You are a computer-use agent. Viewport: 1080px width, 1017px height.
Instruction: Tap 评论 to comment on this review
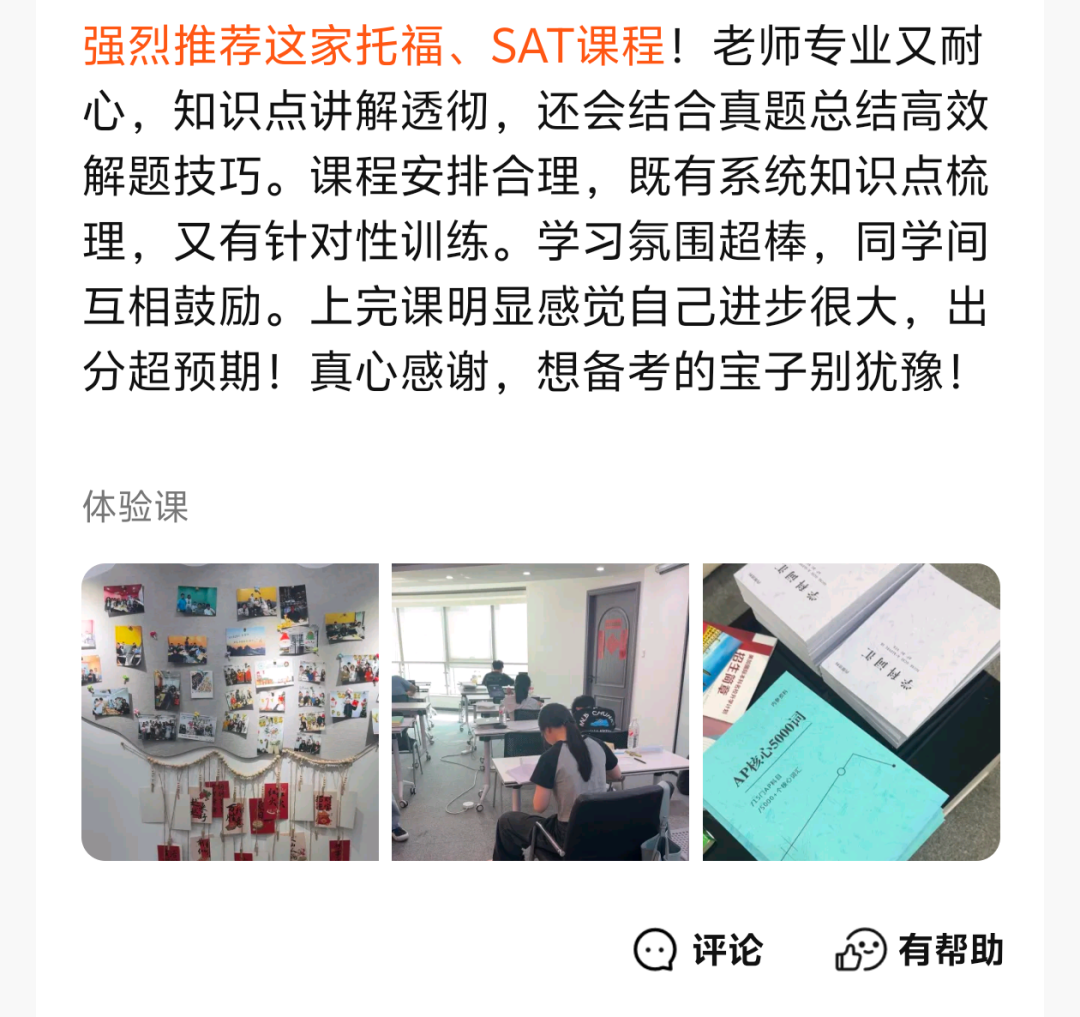pyautogui.click(x=698, y=949)
